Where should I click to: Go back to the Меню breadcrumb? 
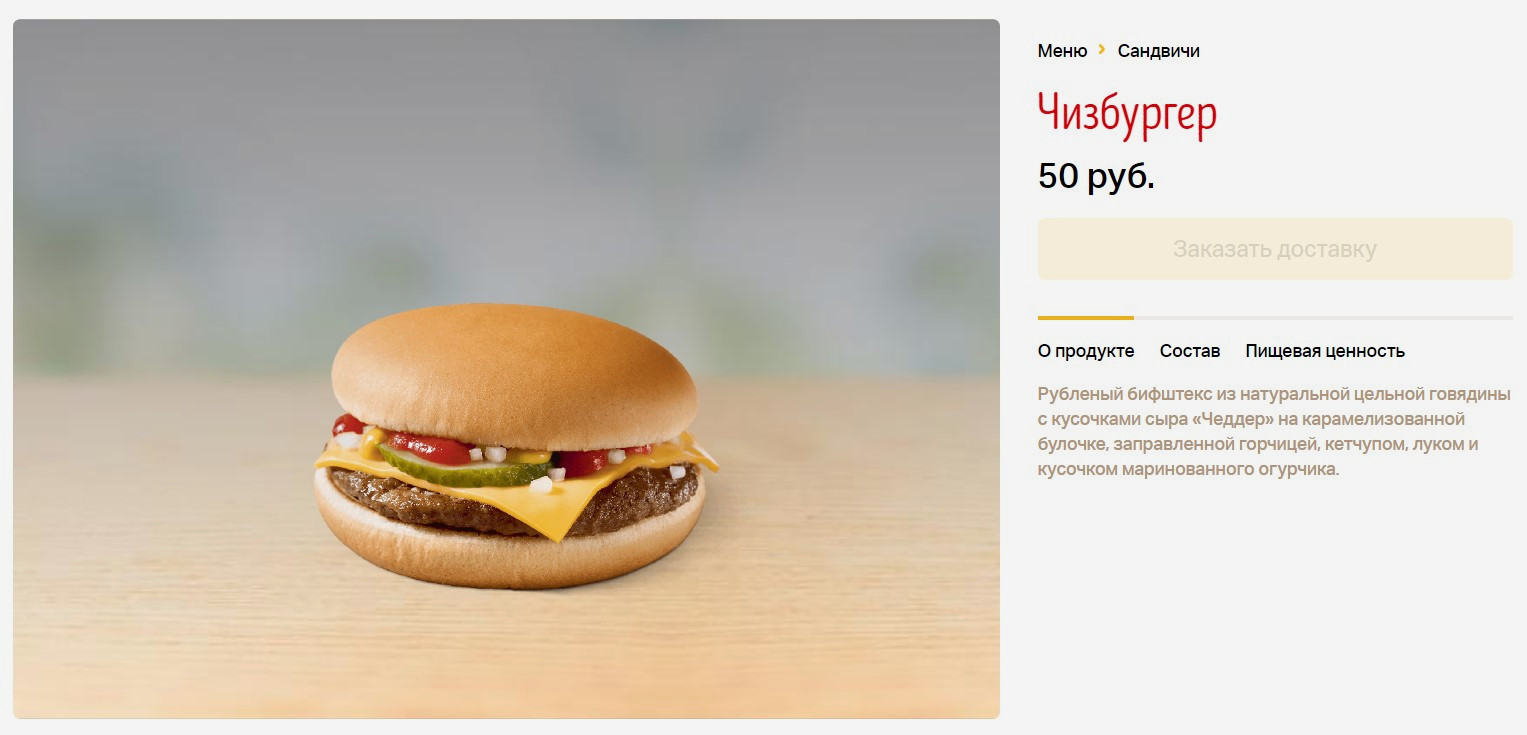point(1062,51)
